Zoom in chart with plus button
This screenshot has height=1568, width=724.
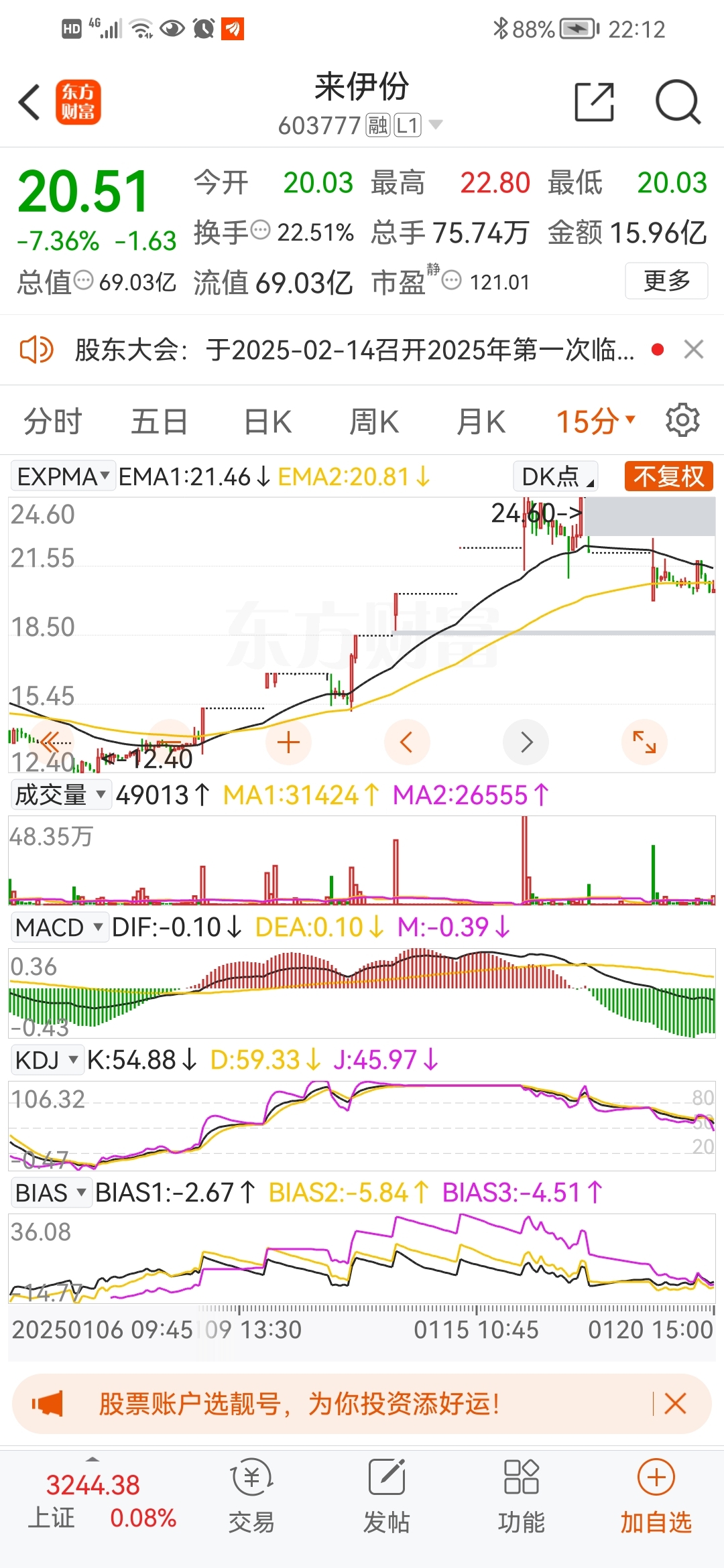point(288,742)
